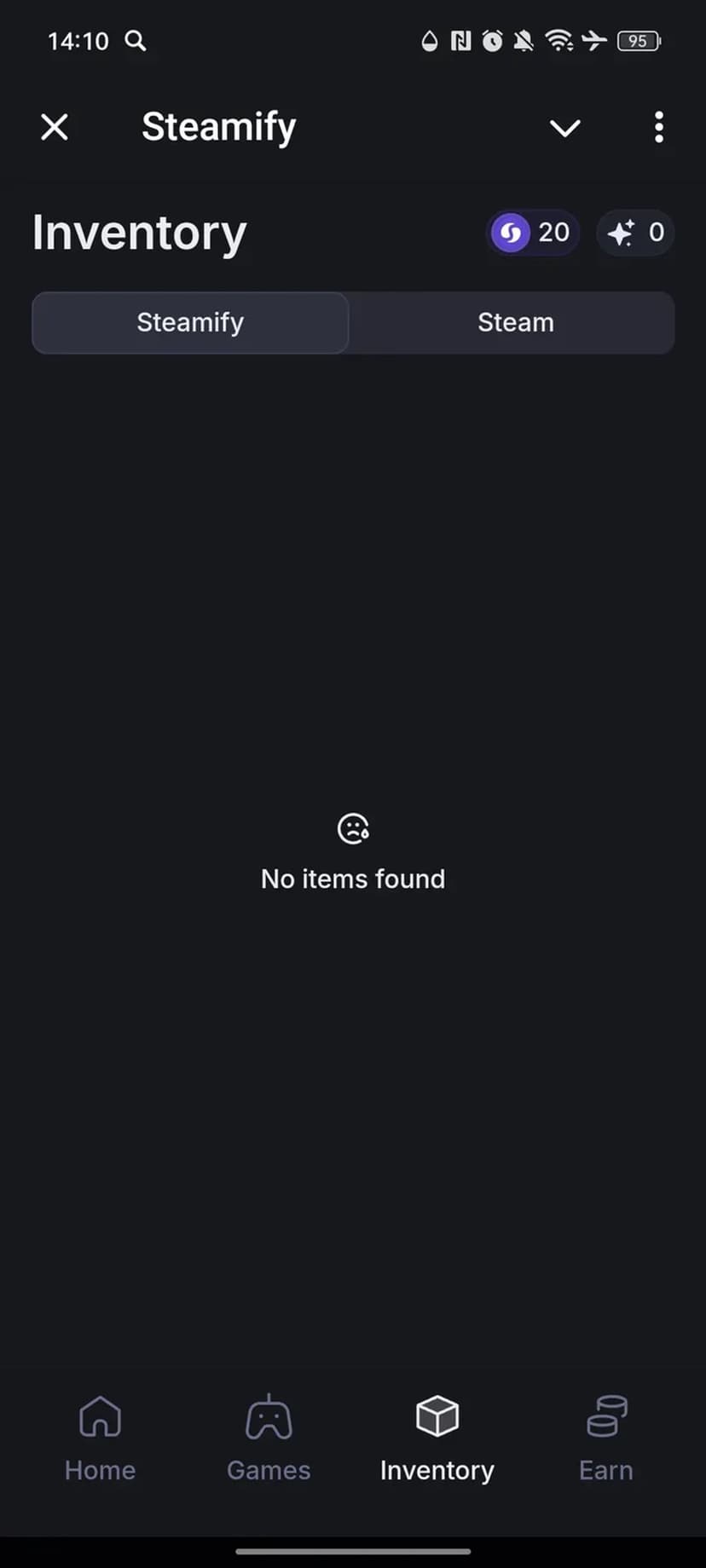
Task: Select the Steamify inventory segment
Action: (x=190, y=323)
